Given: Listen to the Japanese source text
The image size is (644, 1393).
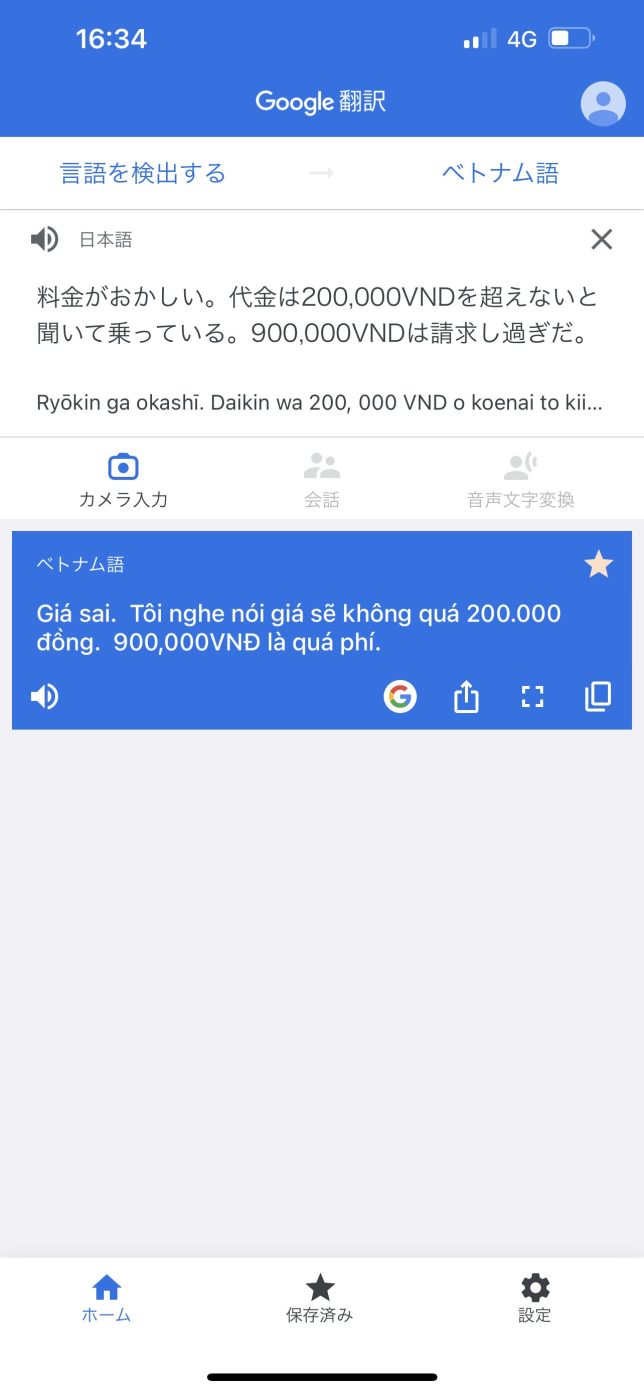Looking at the screenshot, I should [x=44, y=239].
